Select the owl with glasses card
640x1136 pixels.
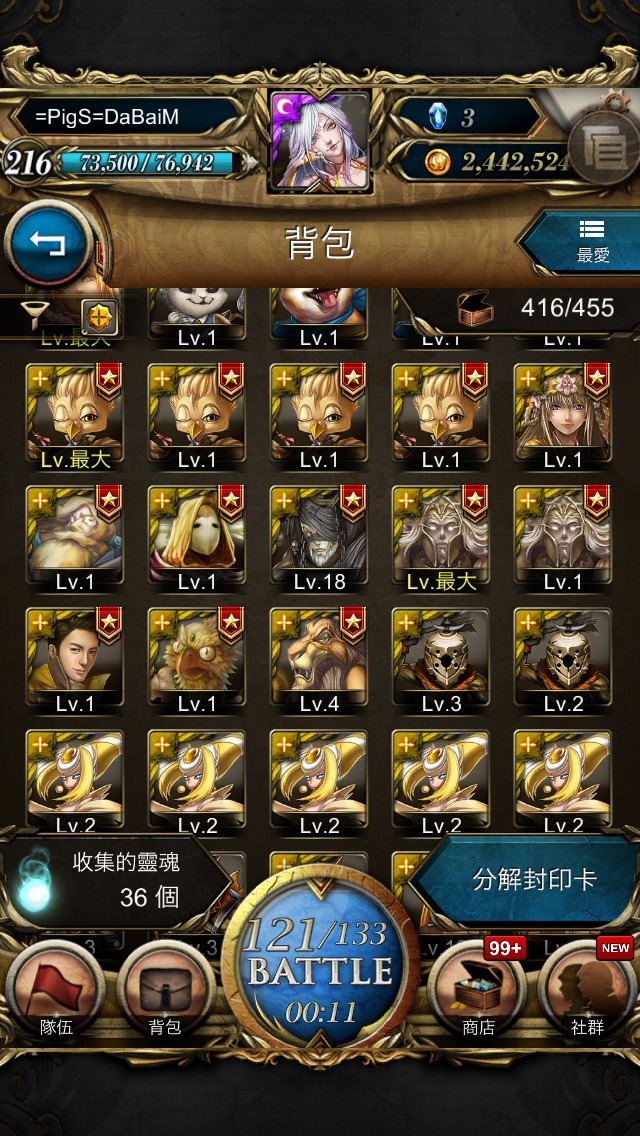(197, 657)
